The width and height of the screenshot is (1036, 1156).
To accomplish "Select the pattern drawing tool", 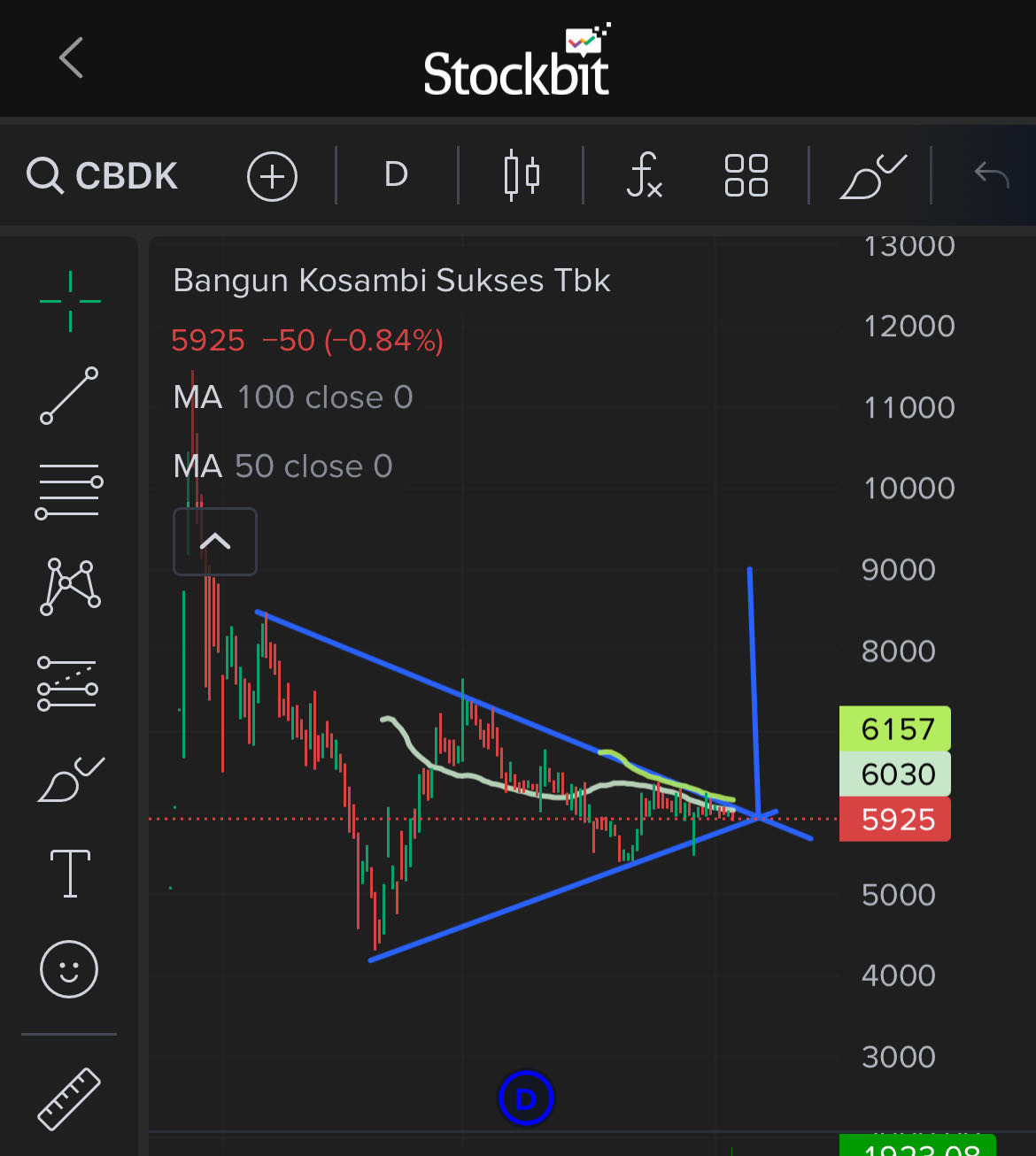I will 69,586.
